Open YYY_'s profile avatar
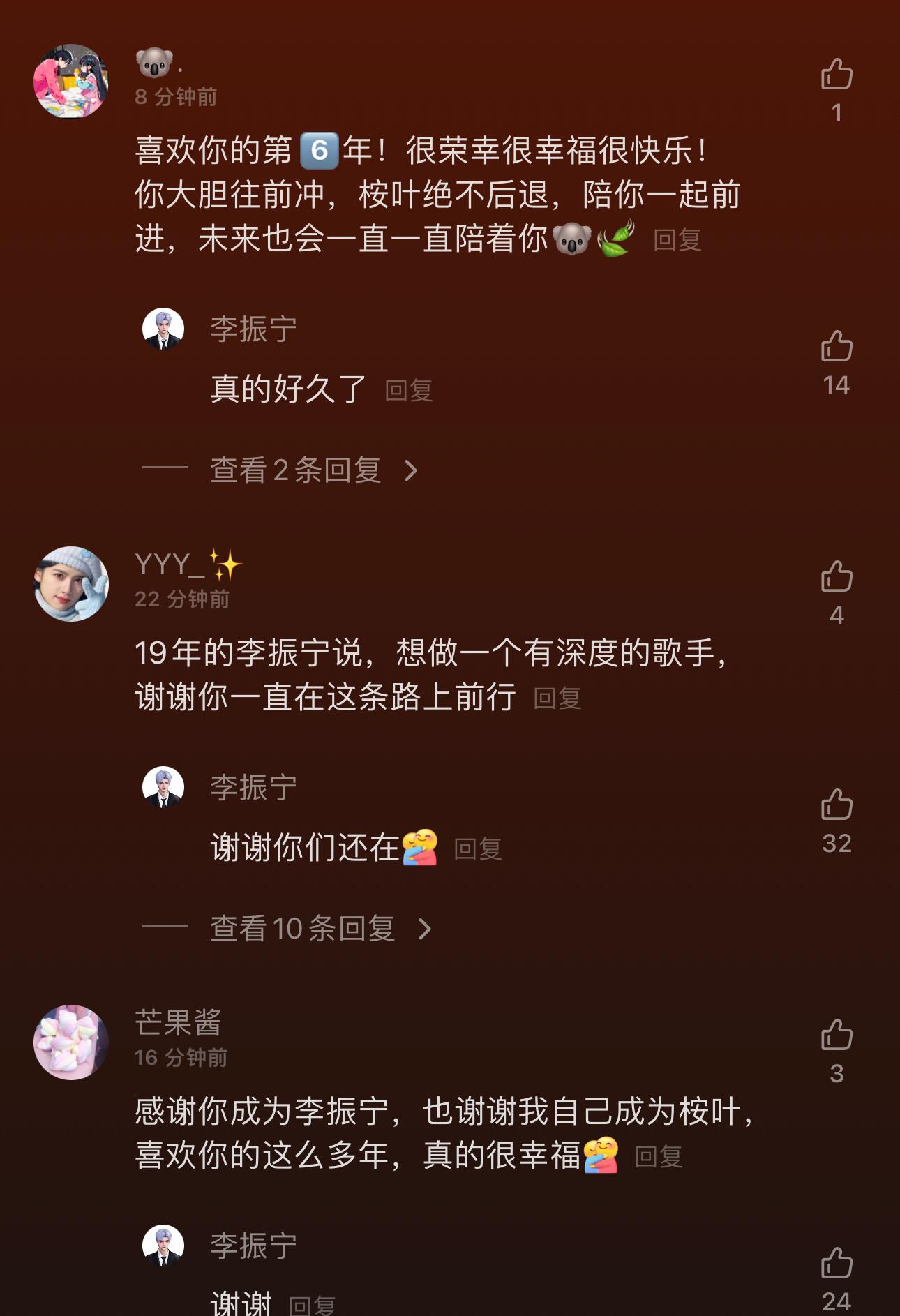The image size is (900, 1316). (71, 584)
